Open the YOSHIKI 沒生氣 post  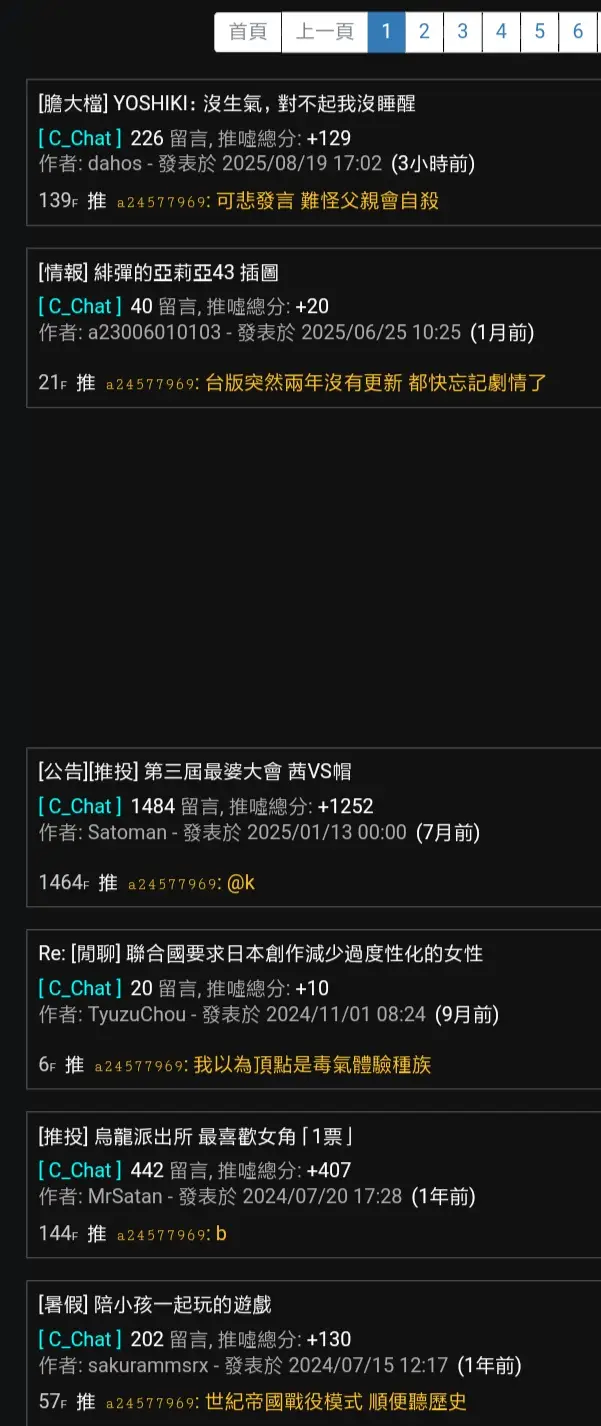coord(227,103)
